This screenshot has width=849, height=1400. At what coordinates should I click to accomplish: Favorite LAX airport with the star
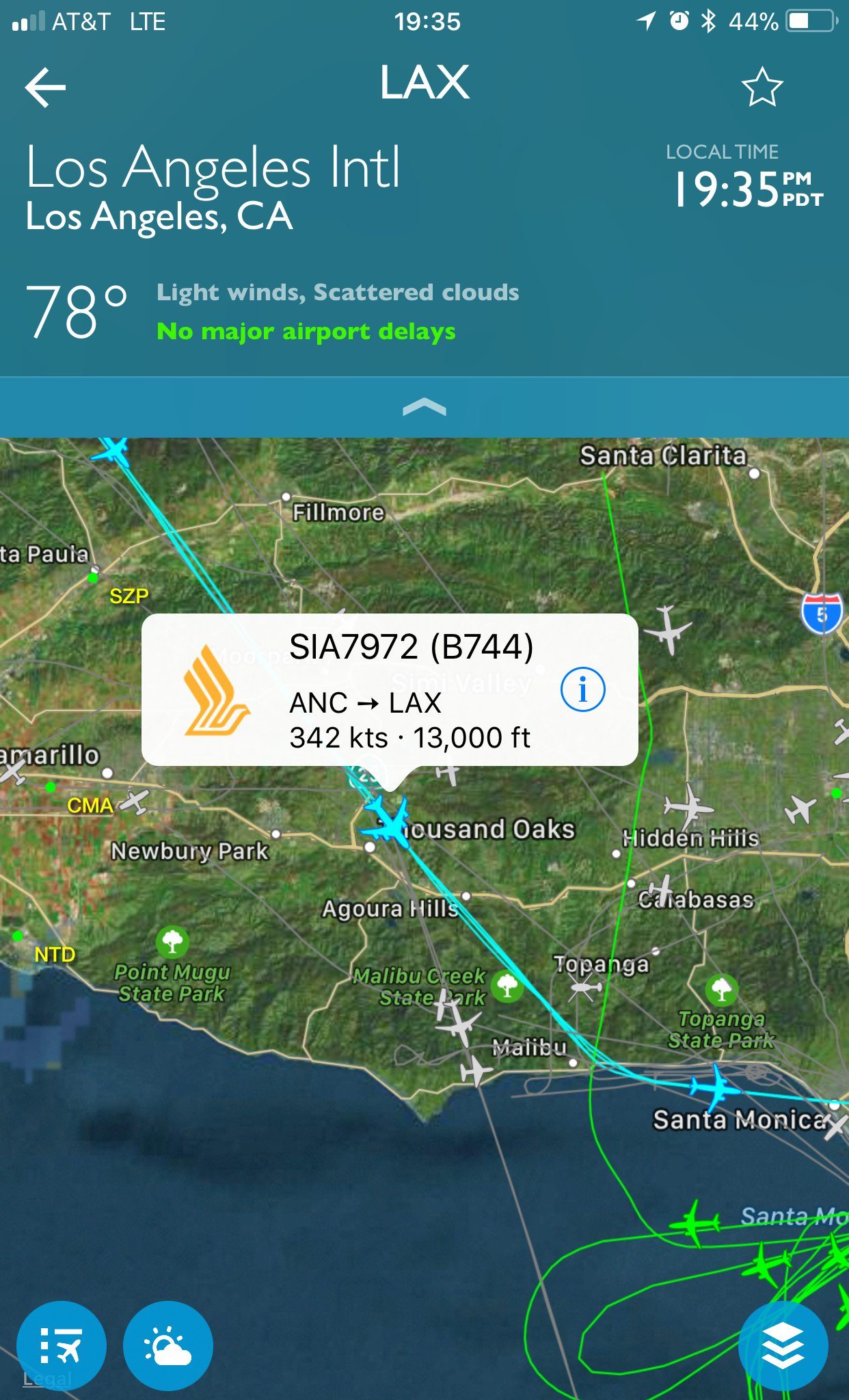click(x=762, y=87)
